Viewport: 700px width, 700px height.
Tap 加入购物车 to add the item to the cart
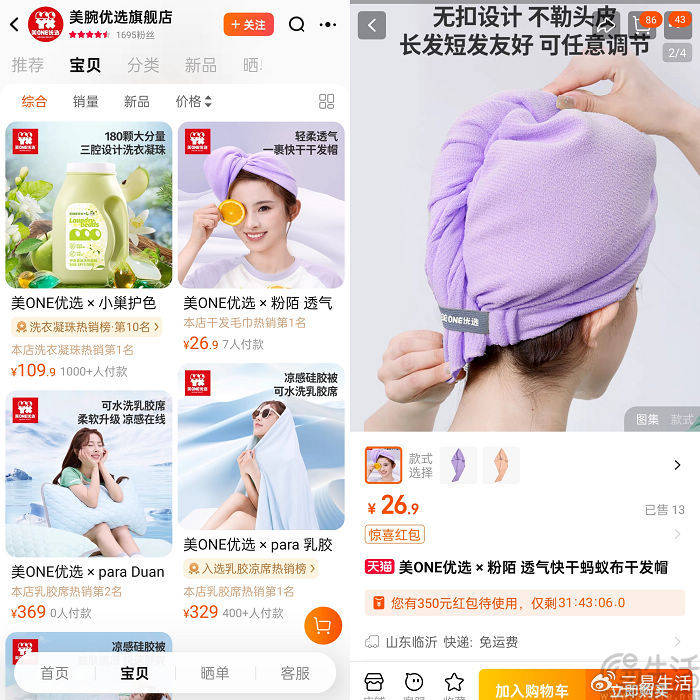(x=531, y=689)
